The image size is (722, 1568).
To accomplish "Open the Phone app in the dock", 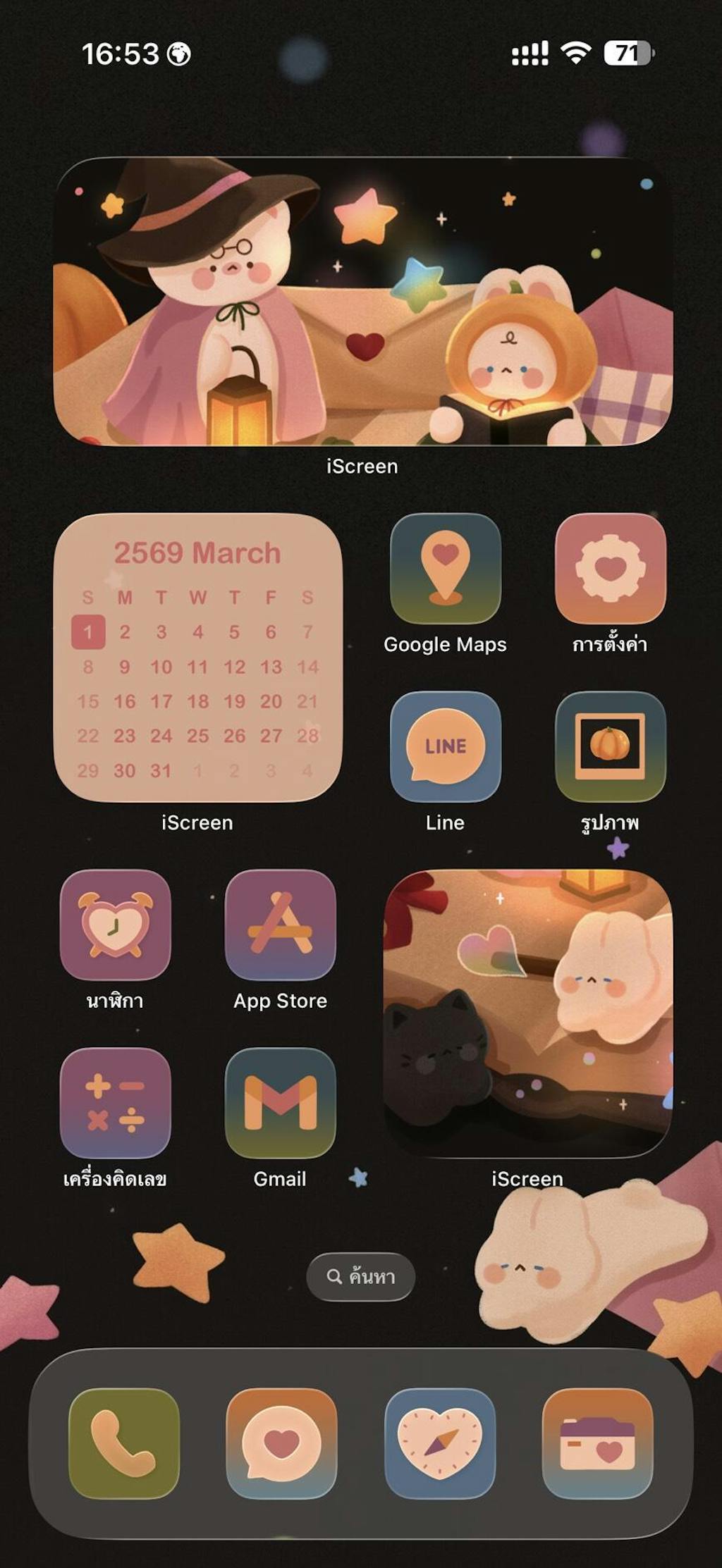I will (124, 1443).
